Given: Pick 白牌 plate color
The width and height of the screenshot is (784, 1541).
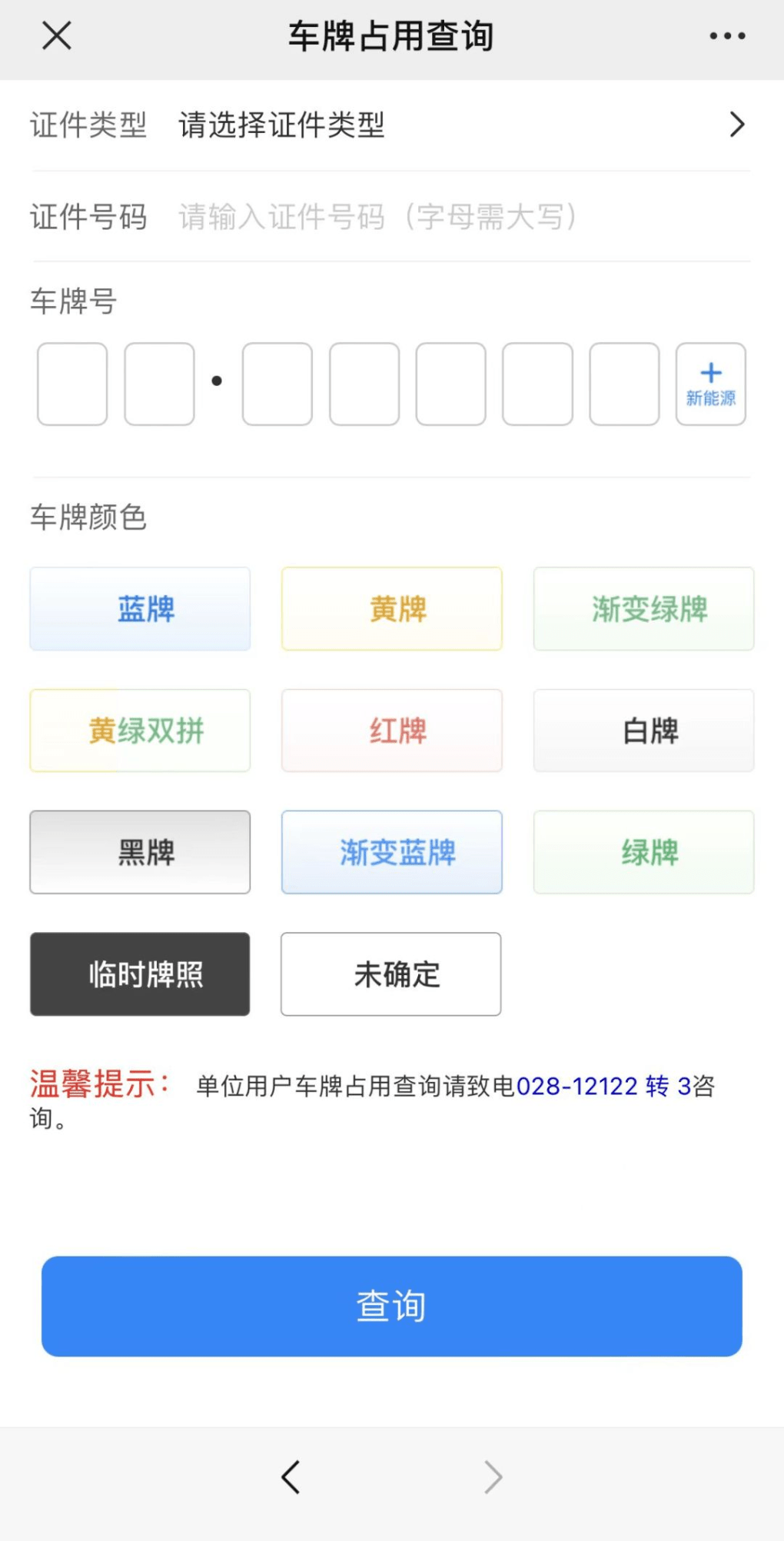Looking at the screenshot, I should 643,731.
